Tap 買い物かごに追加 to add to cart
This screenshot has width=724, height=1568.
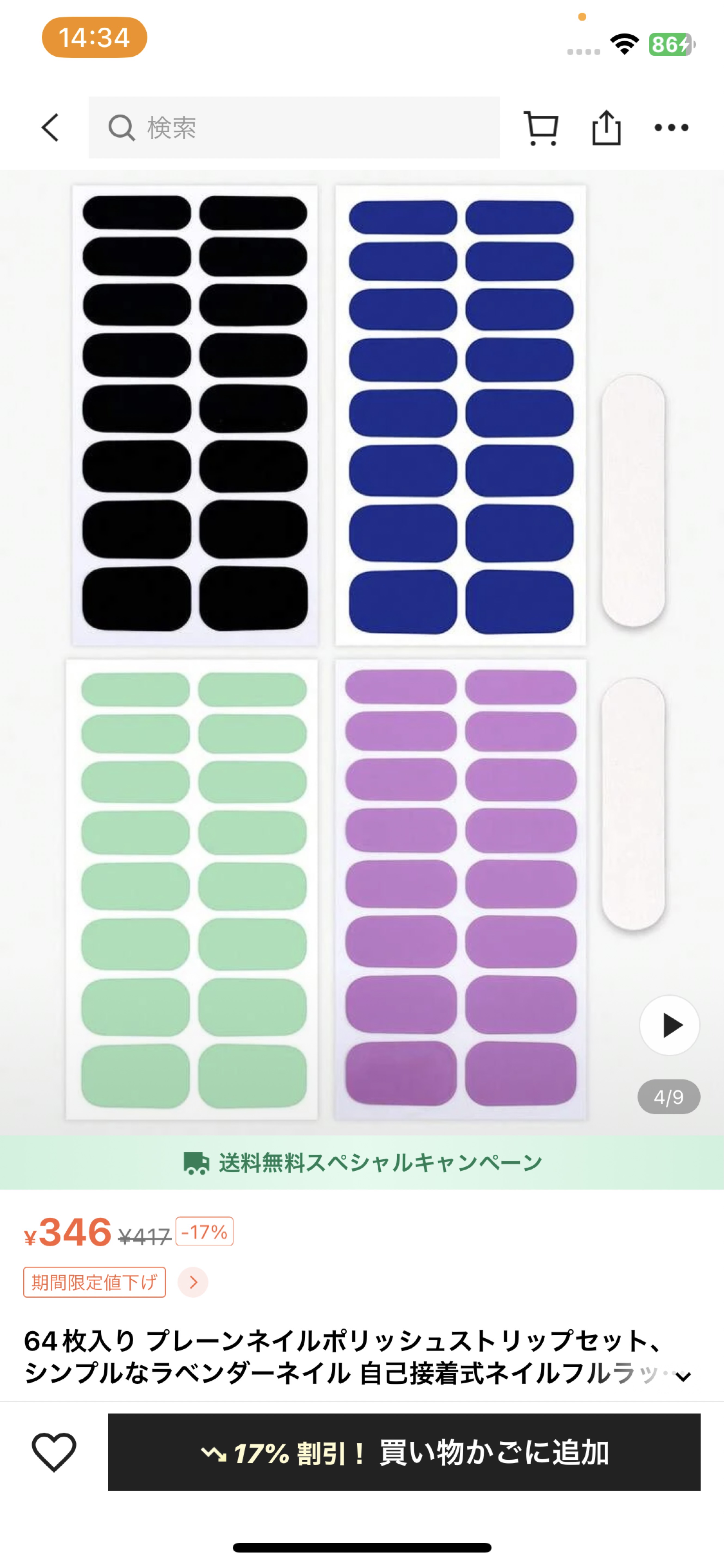(x=404, y=1452)
